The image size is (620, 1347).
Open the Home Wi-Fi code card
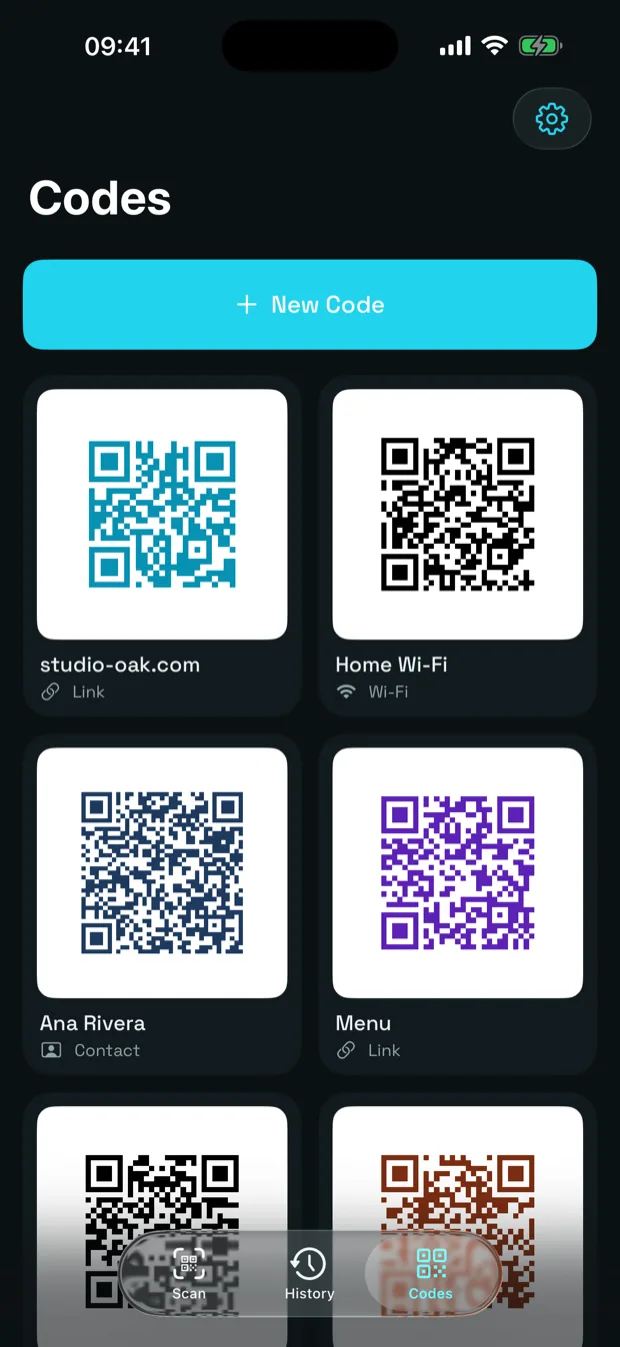tap(458, 546)
